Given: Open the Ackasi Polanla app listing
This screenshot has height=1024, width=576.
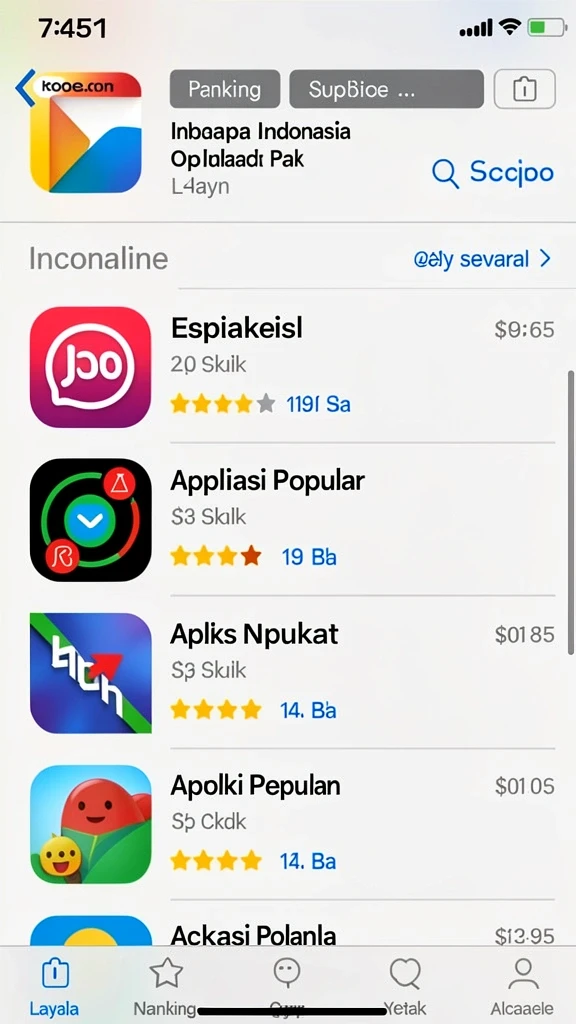Looking at the screenshot, I should click(293, 926).
